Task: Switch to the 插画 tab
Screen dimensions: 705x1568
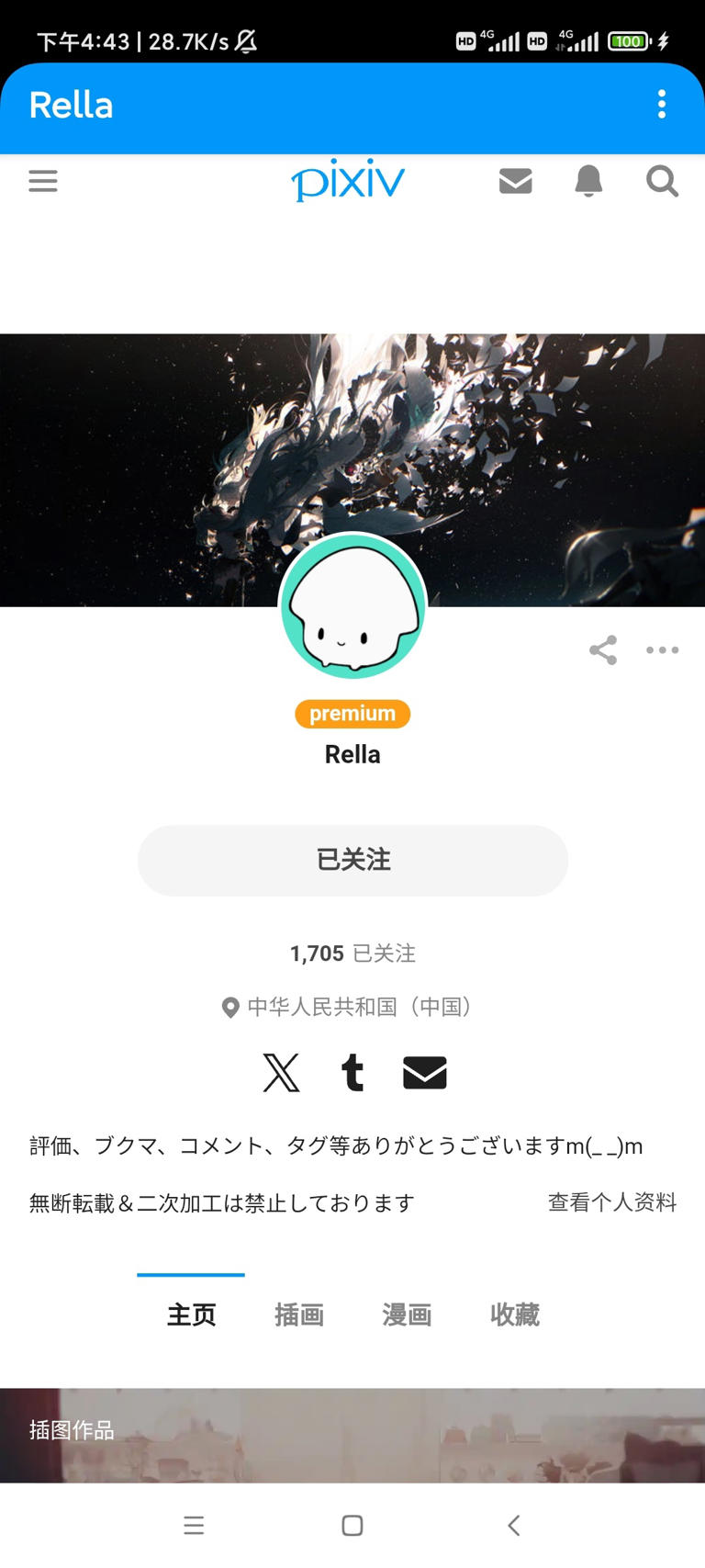Action: pyautogui.click(x=298, y=1314)
